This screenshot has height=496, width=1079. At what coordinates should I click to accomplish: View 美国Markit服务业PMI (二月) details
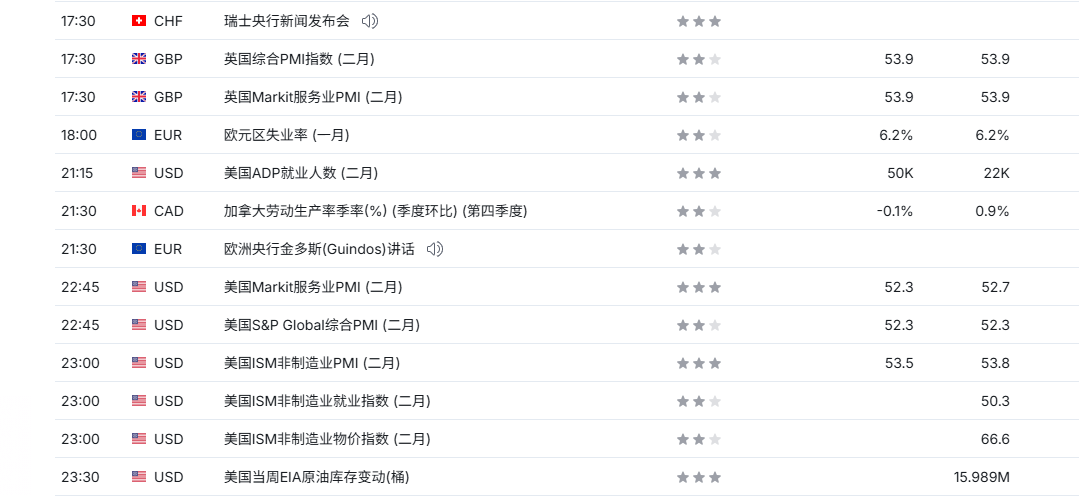[x=313, y=287]
